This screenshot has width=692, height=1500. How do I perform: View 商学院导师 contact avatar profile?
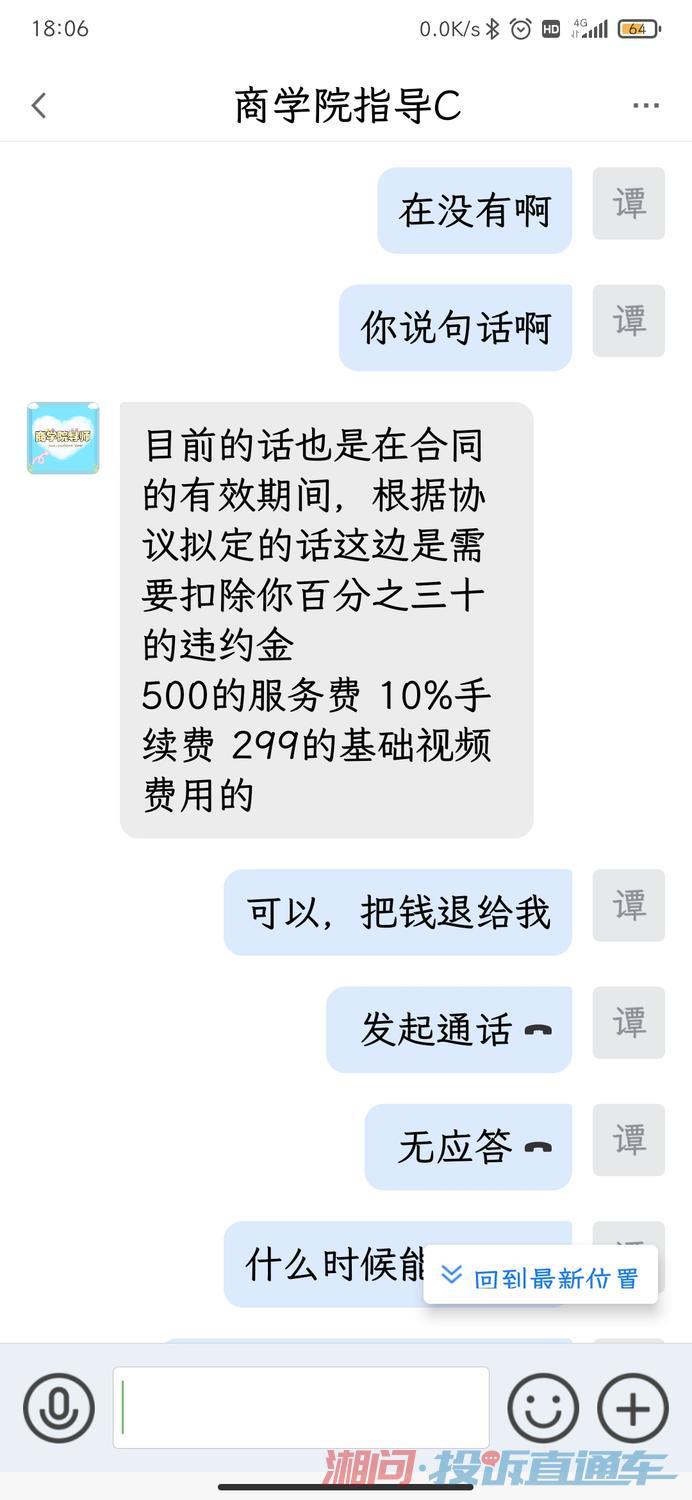[63, 438]
